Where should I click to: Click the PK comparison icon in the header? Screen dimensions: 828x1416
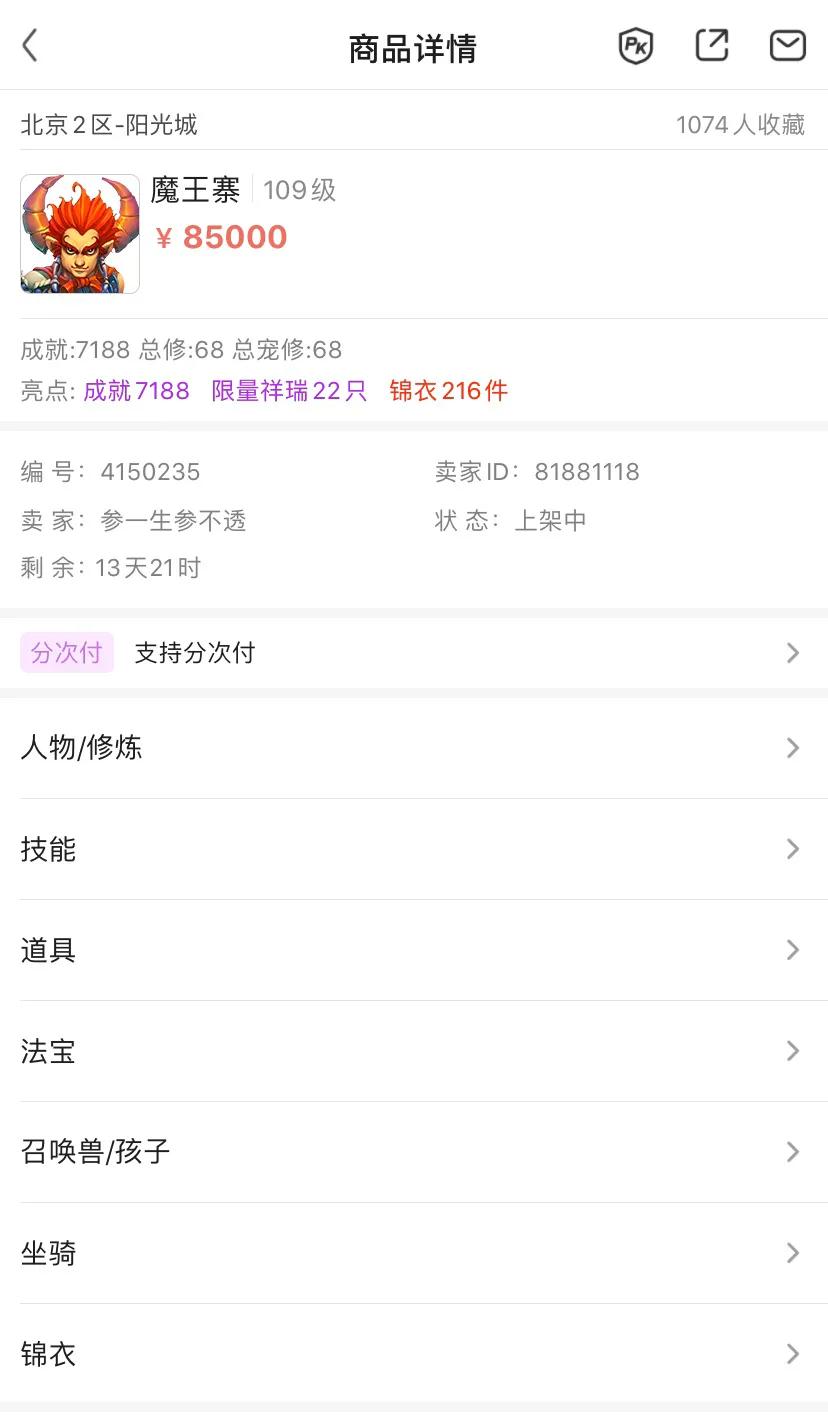coord(634,45)
